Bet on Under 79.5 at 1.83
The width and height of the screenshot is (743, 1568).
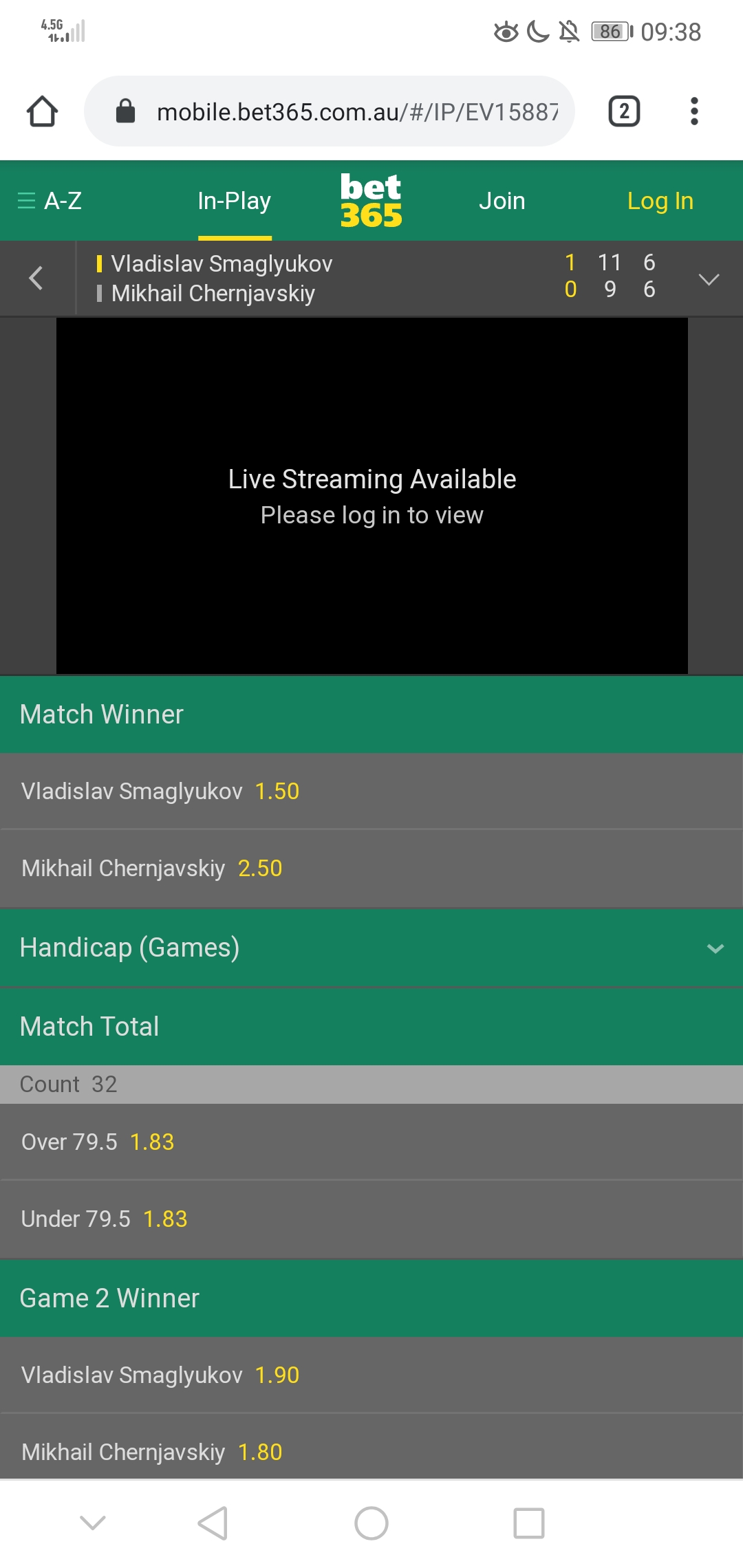click(x=371, y=1219)
